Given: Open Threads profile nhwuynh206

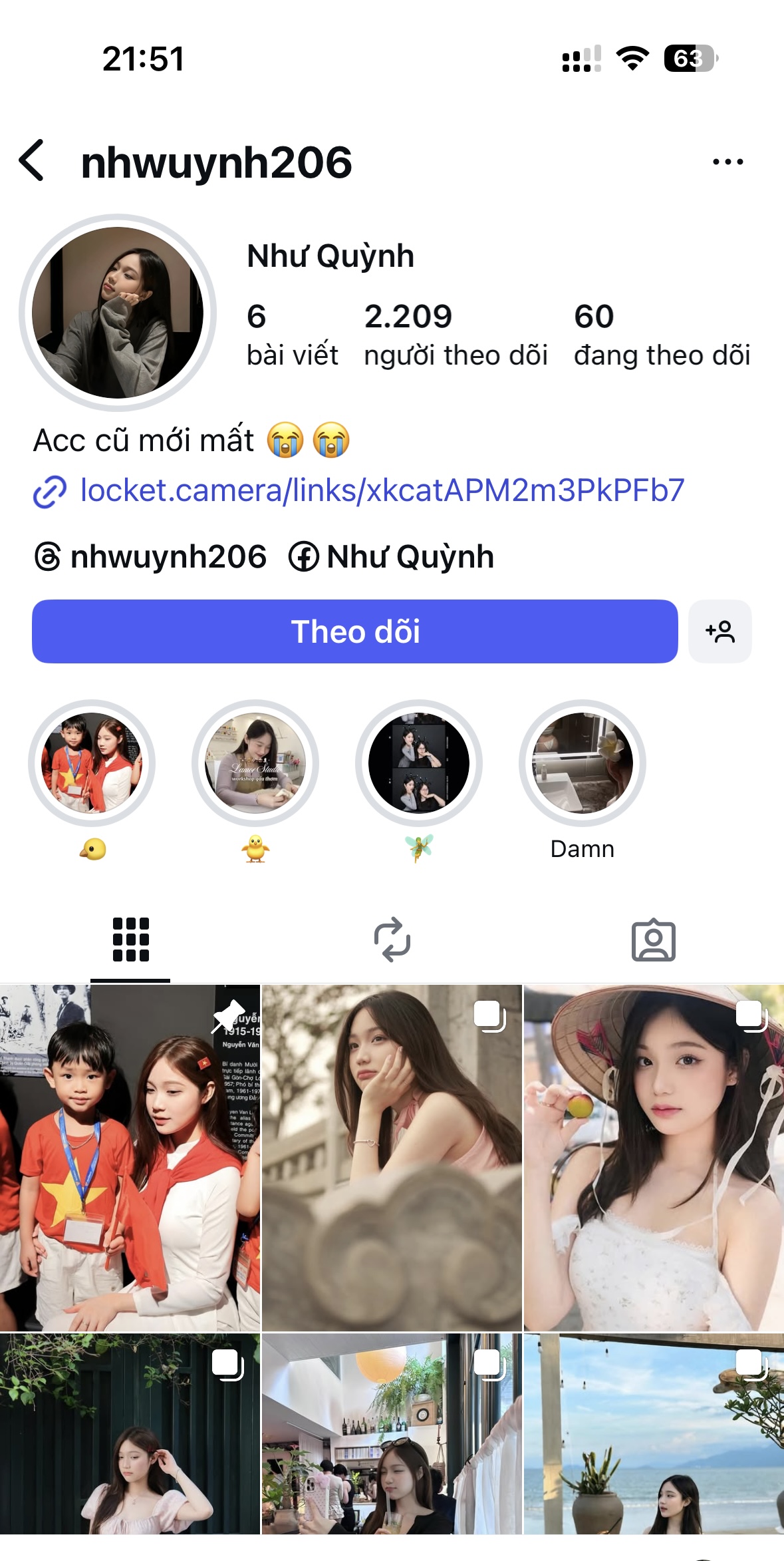Looking at the screenshot, I should 151,556.
